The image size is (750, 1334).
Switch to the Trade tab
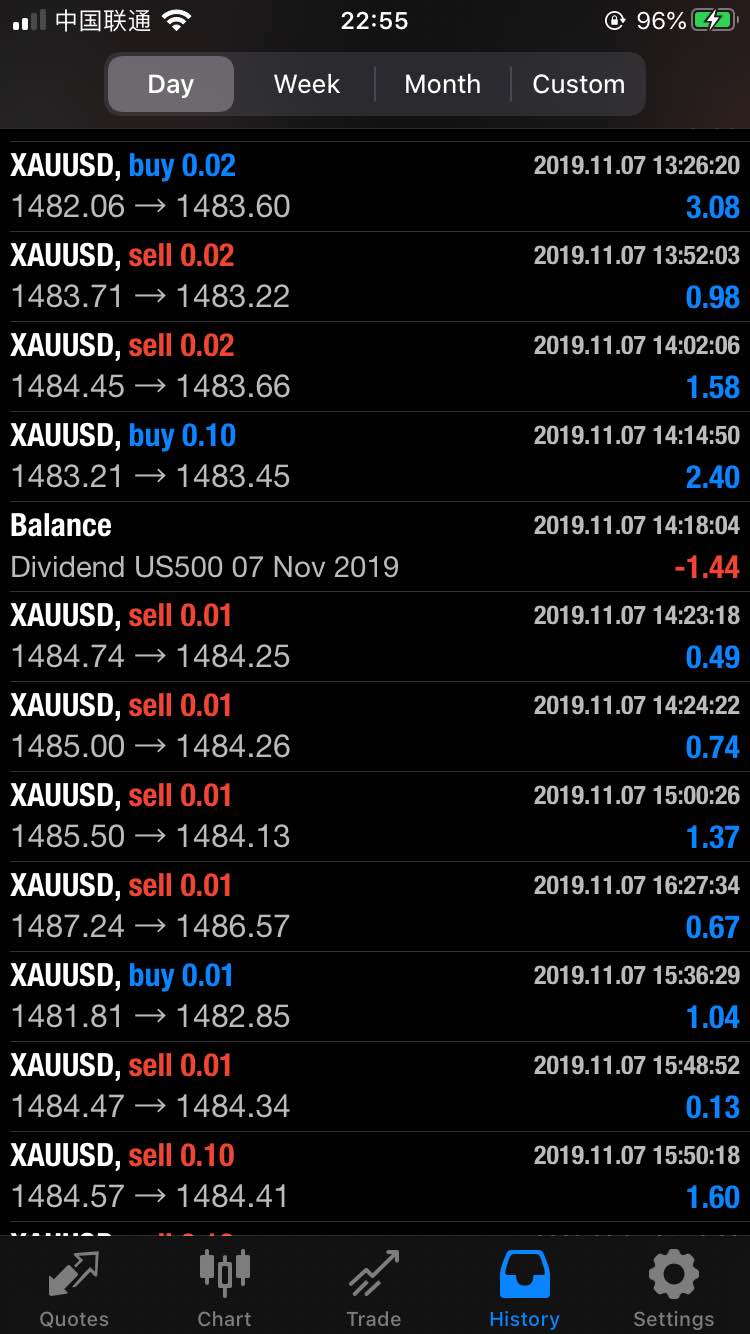tap(374, 1289)
